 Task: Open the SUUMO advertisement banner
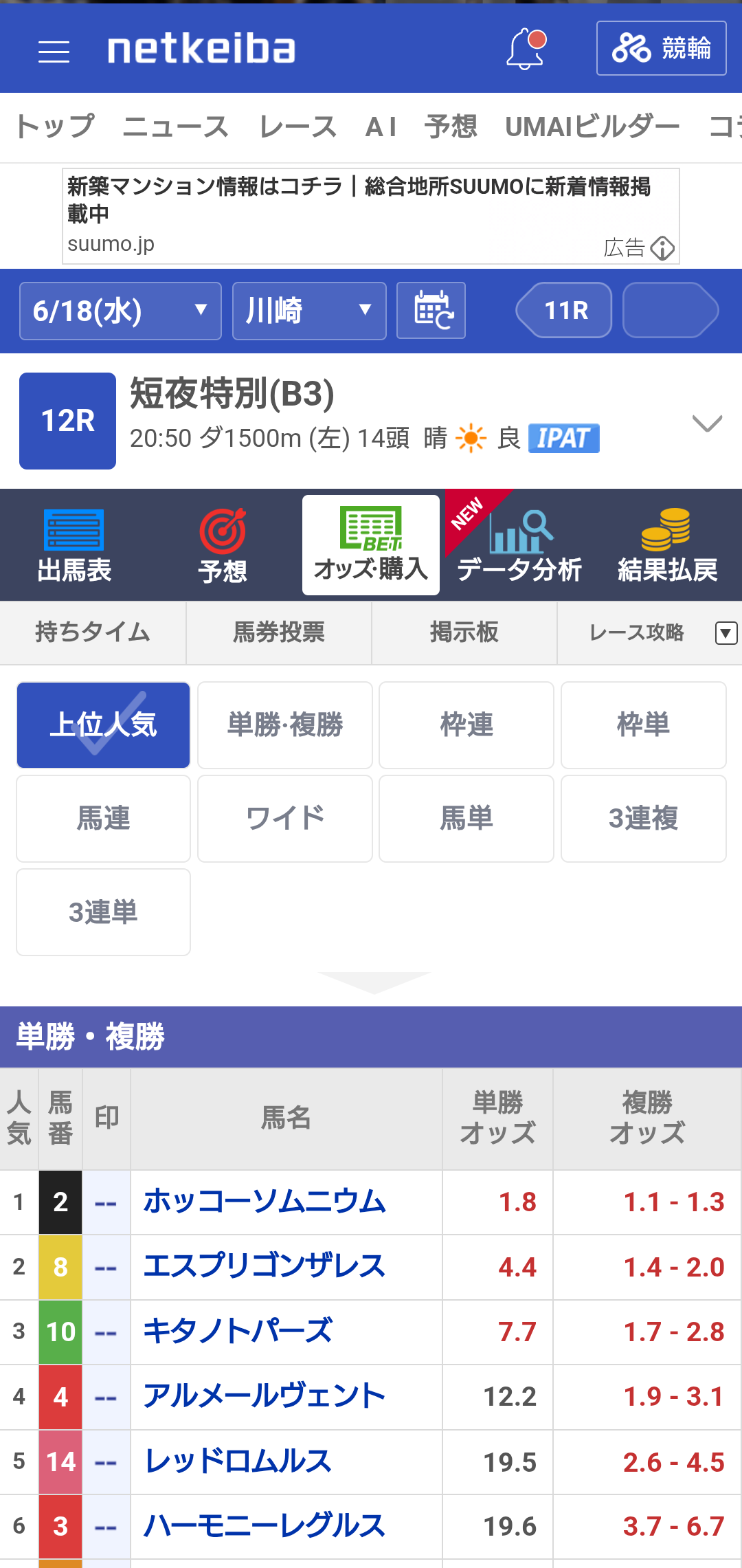(x=371, y=216)
